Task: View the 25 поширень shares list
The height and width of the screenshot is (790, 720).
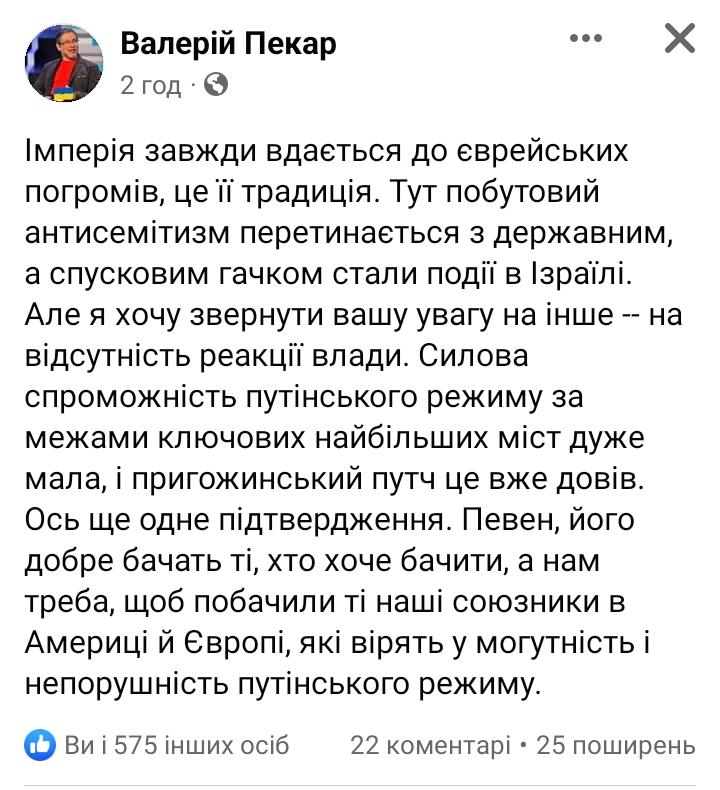Action: pyautogui.click(x=614, y=745)
